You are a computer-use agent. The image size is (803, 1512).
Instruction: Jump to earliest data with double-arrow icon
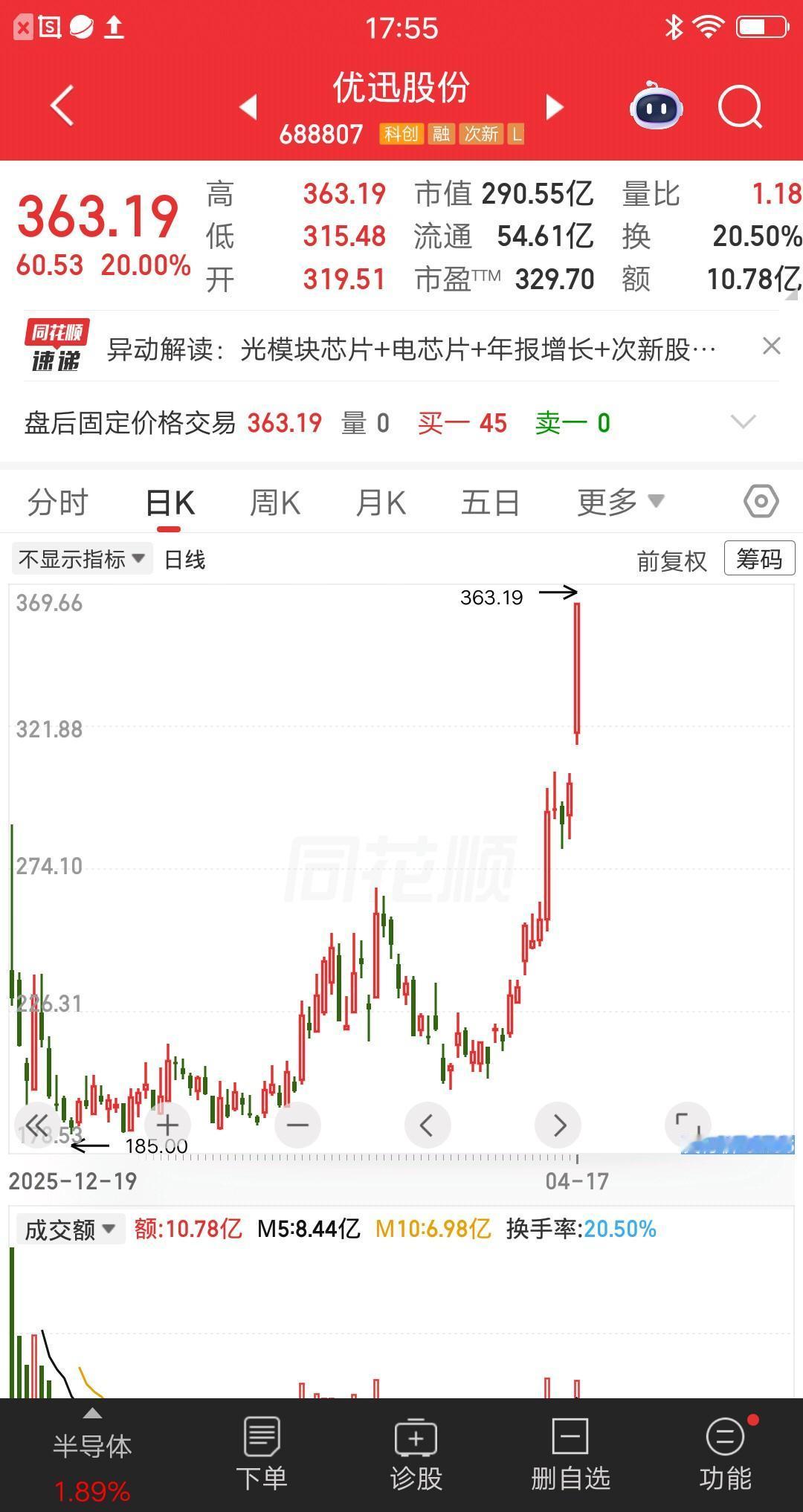(x=36, y=1125)
